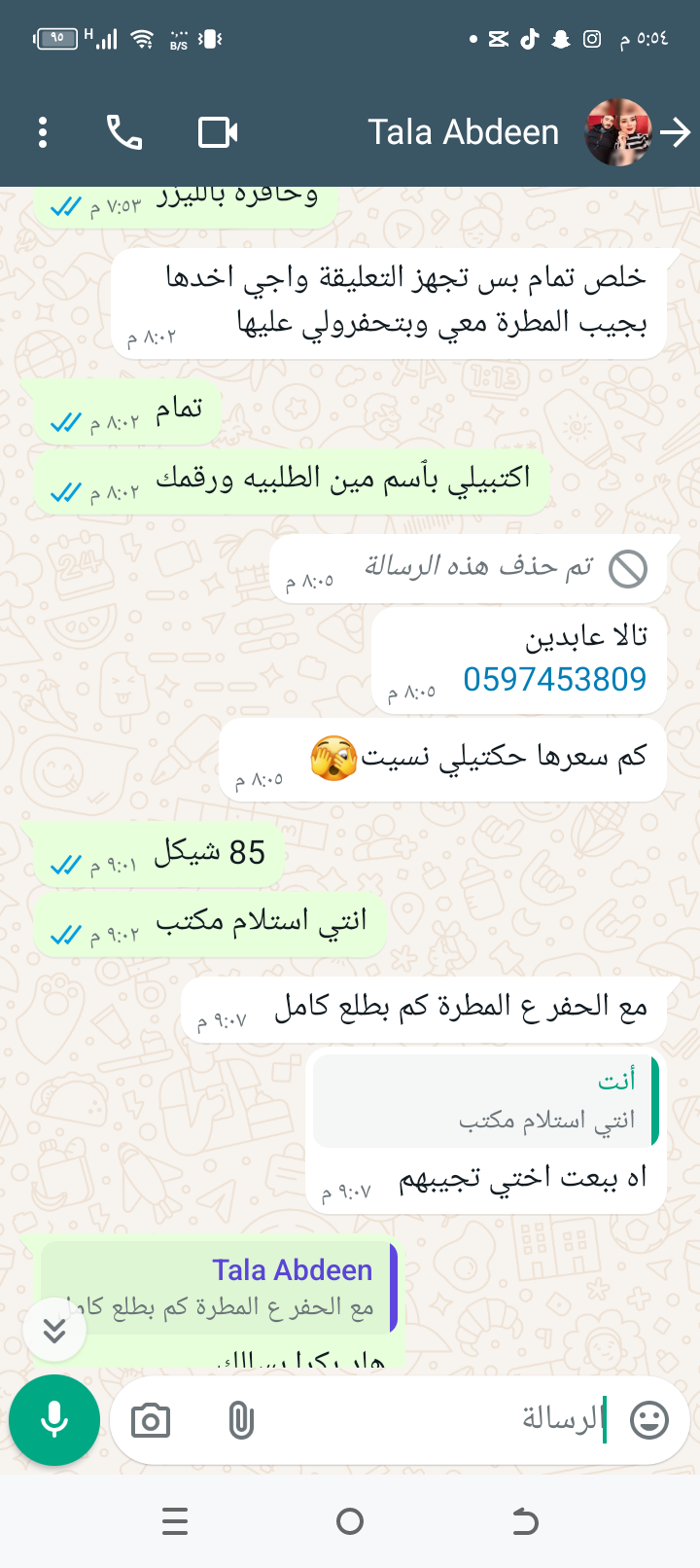Tap the quoted reply "انتي استلام مكتب"
Image resolution: width=700 pixels, height=1568 pixels.
[483, 1101]
